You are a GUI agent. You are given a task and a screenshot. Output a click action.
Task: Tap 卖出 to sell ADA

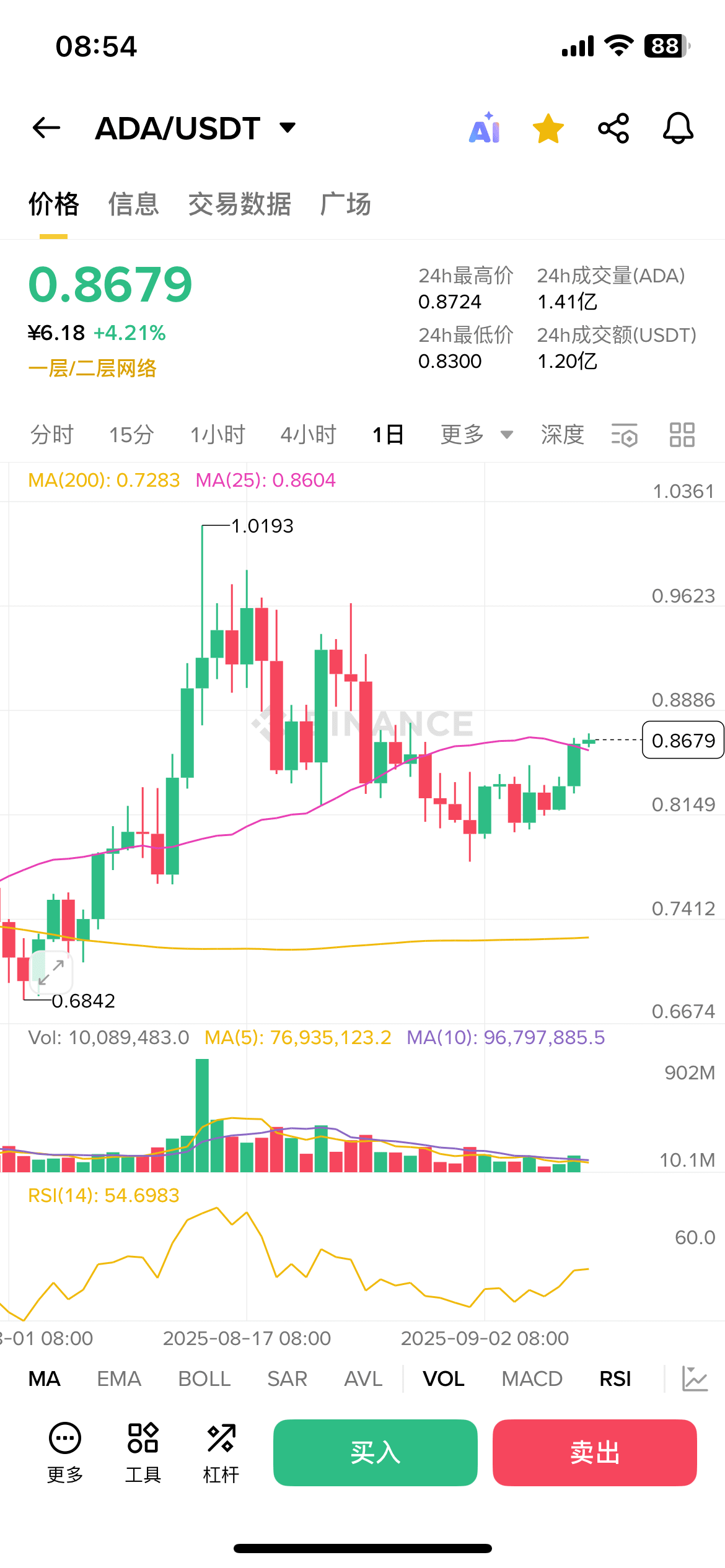pos(594,1452)
